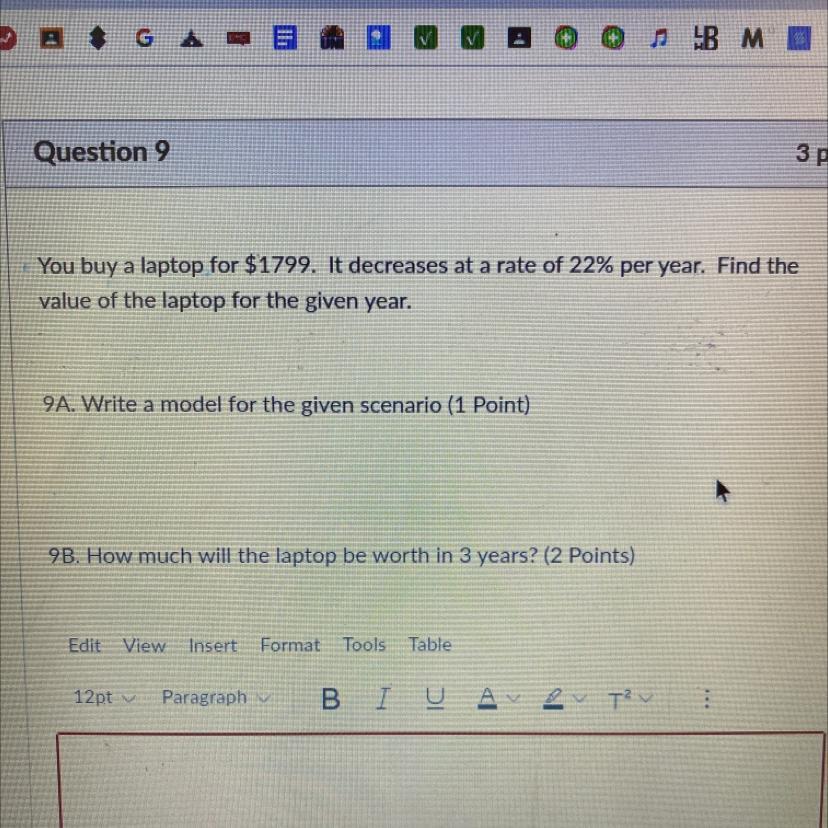Image resolution: width=828 pixels, height=828 pixels.
Task: Show more toolbar options via three dots
Action: [708, 700]
